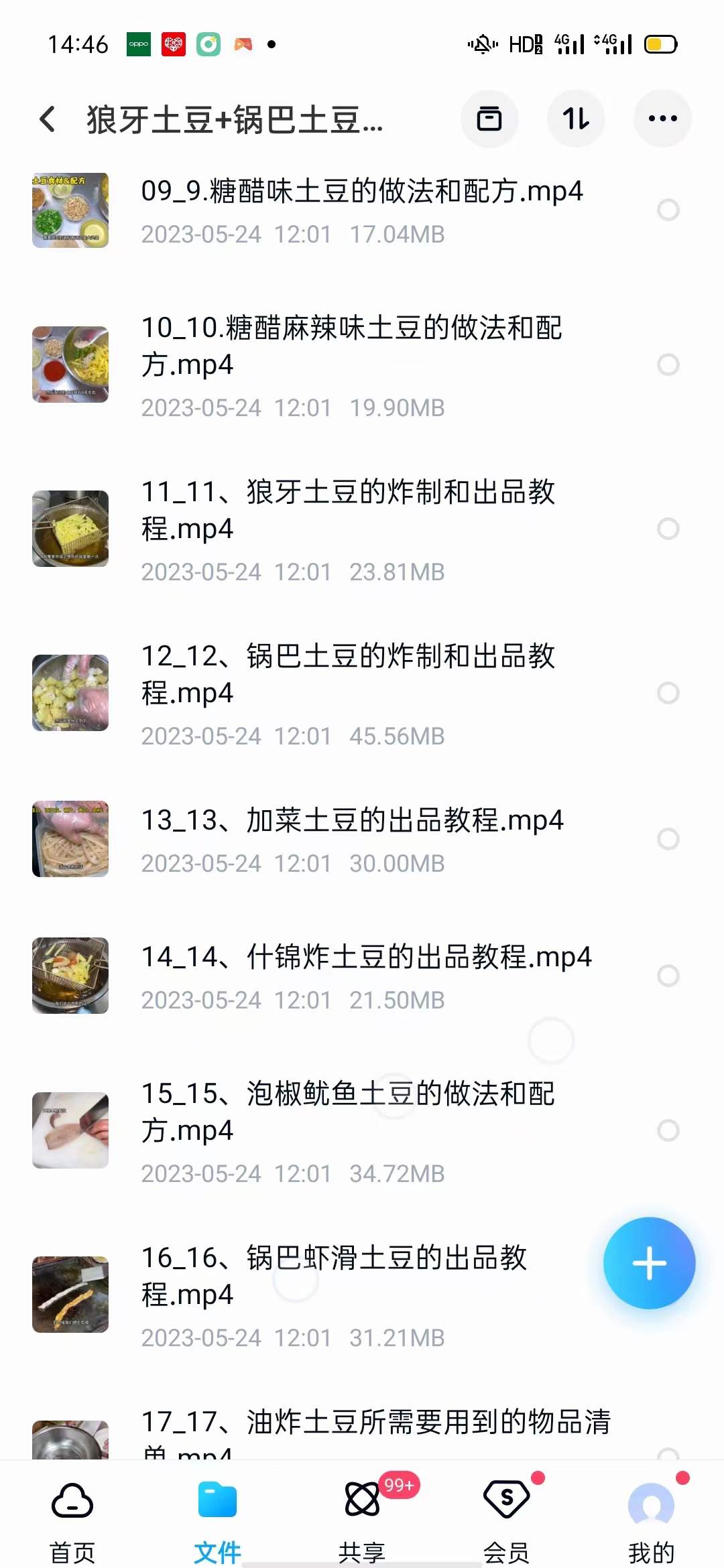Screen dimensions: 724x1568
Task: Select checkbox for 16_16 锅巴虾滑土豆 video
Action: pyautogui.click(x=667, y=1295)
